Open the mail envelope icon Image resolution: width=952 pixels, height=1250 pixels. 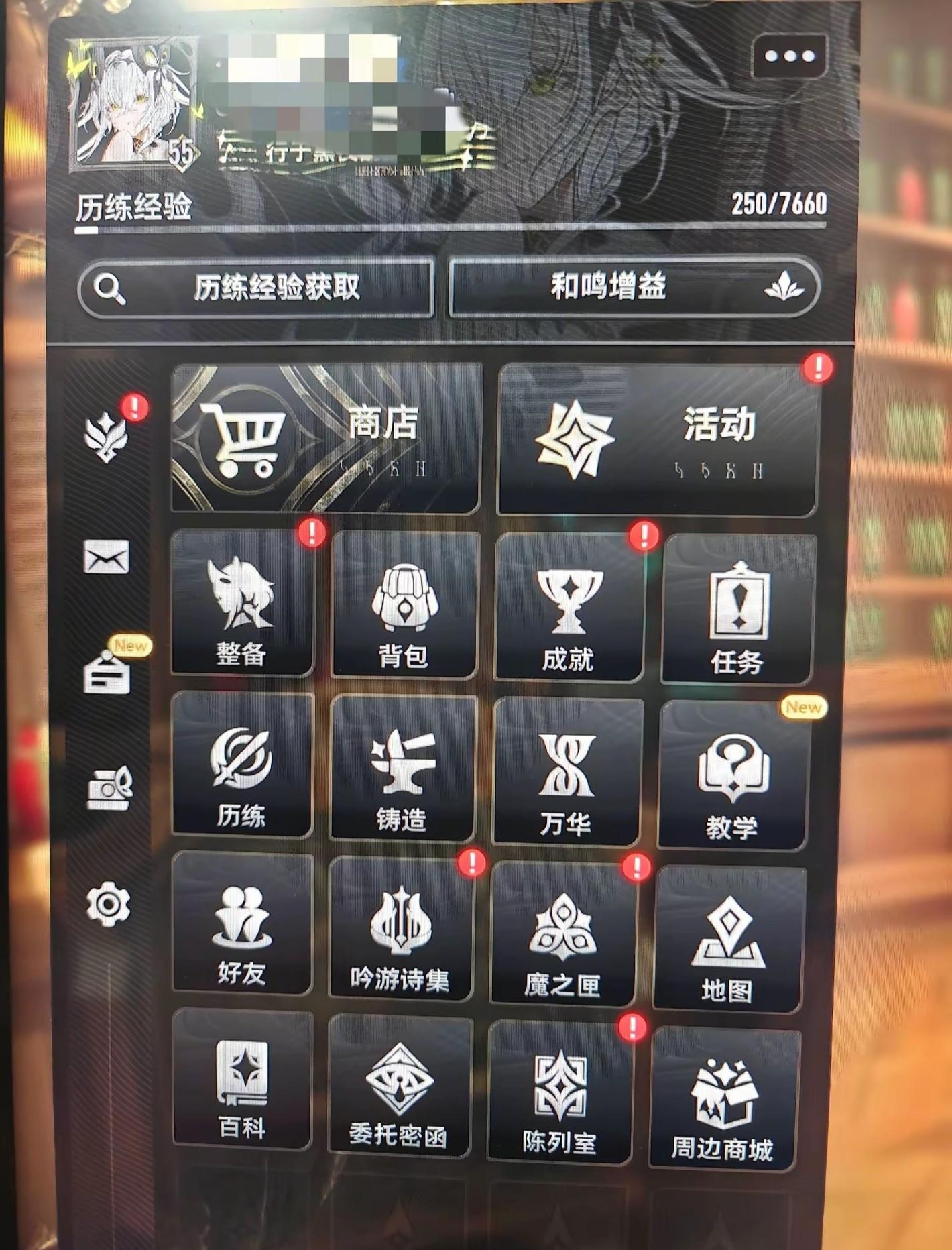pyautogui.click(x=107, y=557)
